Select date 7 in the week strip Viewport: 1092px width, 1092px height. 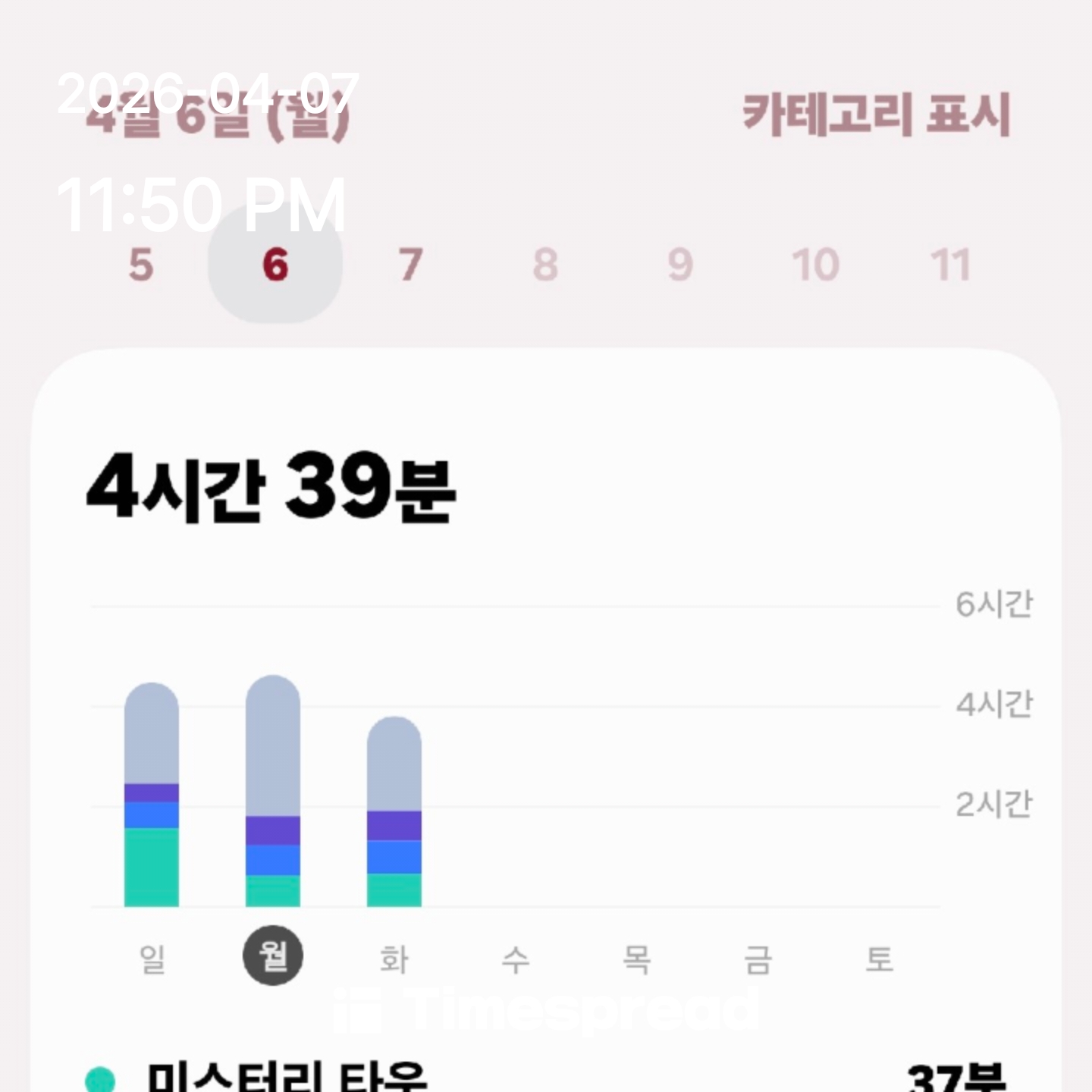tap(410, 265)
